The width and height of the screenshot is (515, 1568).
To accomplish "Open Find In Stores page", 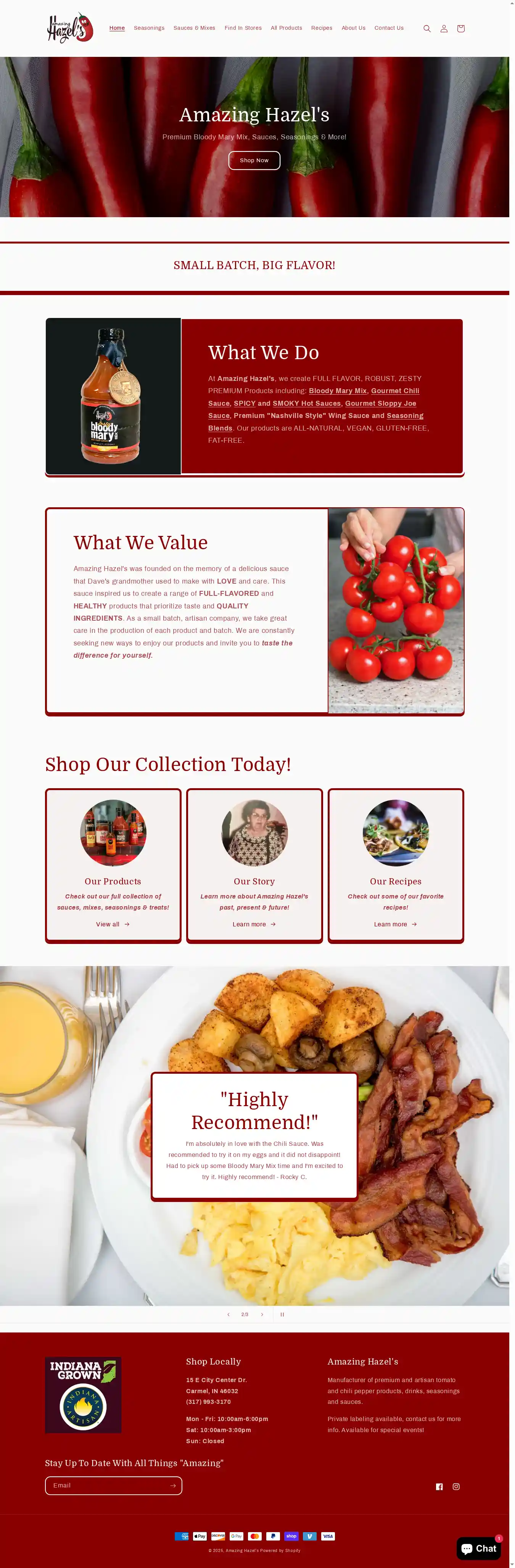I will [x=243, y=28].
